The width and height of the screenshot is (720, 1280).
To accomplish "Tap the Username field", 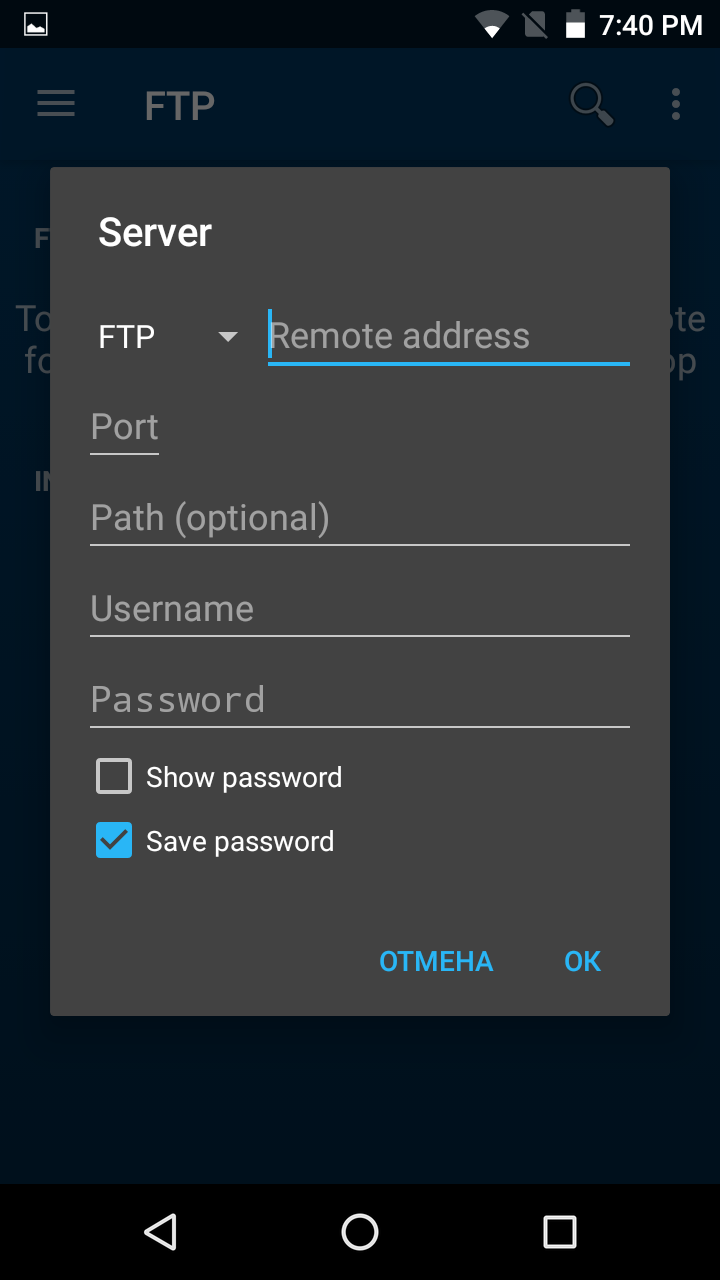I will pyautogui.click(x=360, y=609).
